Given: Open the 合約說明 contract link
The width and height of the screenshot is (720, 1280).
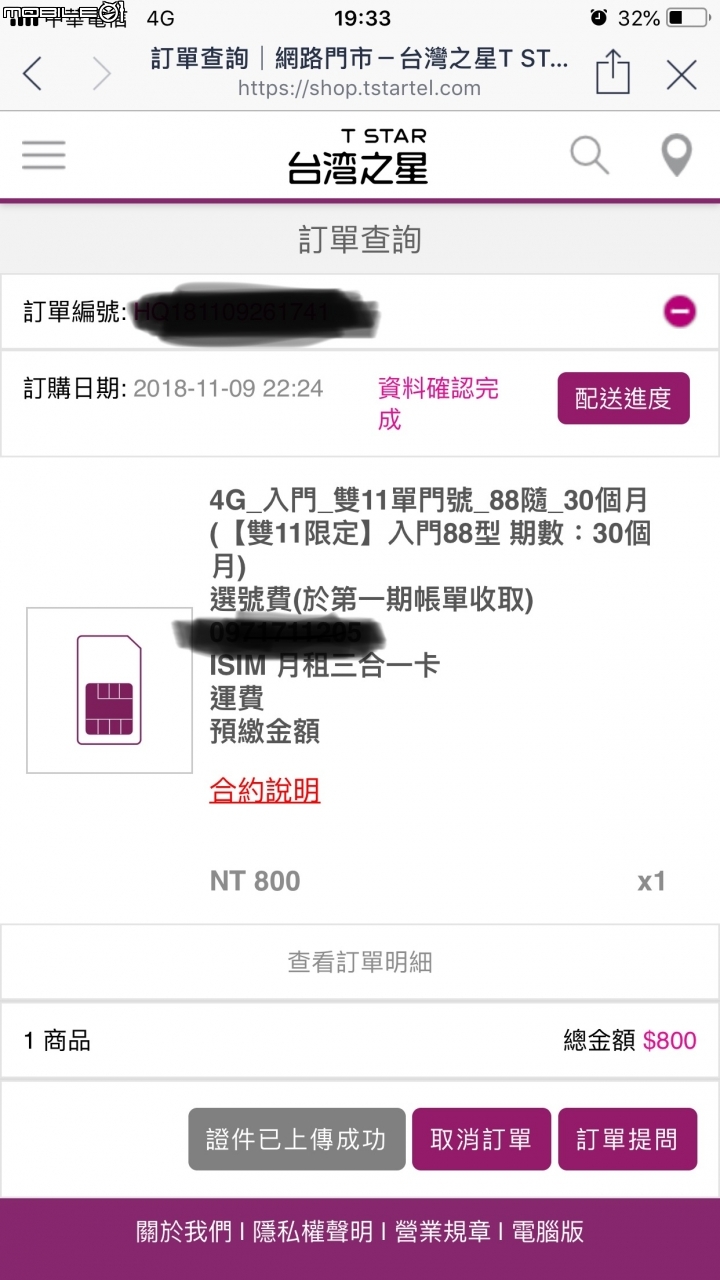Looking at the screenshot, I should click(x=265, y=790).
